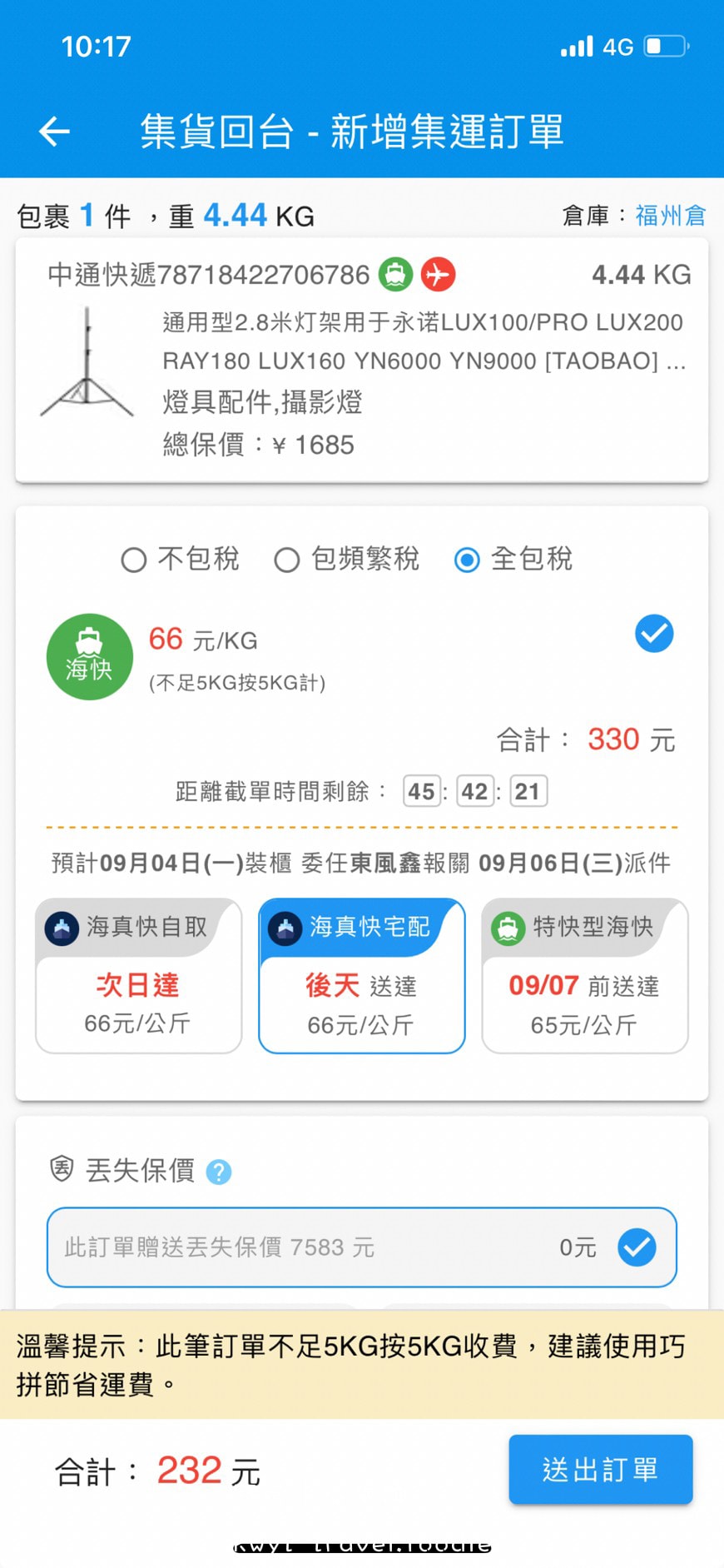Pick the 海真快自取 shipping card
This screenshot has width=724, height=1568.
138,976
